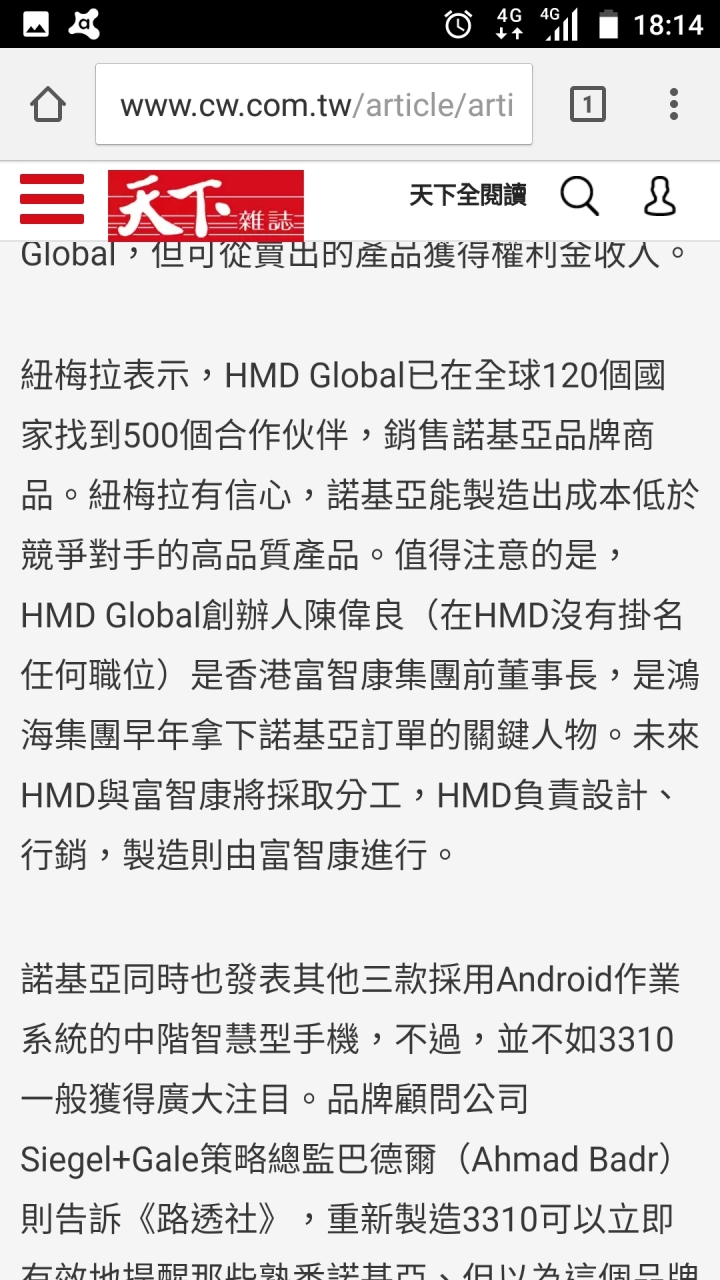The image size is (720, 1280).
Task: Open the browser tab switcher
Action: pos(587,104)
